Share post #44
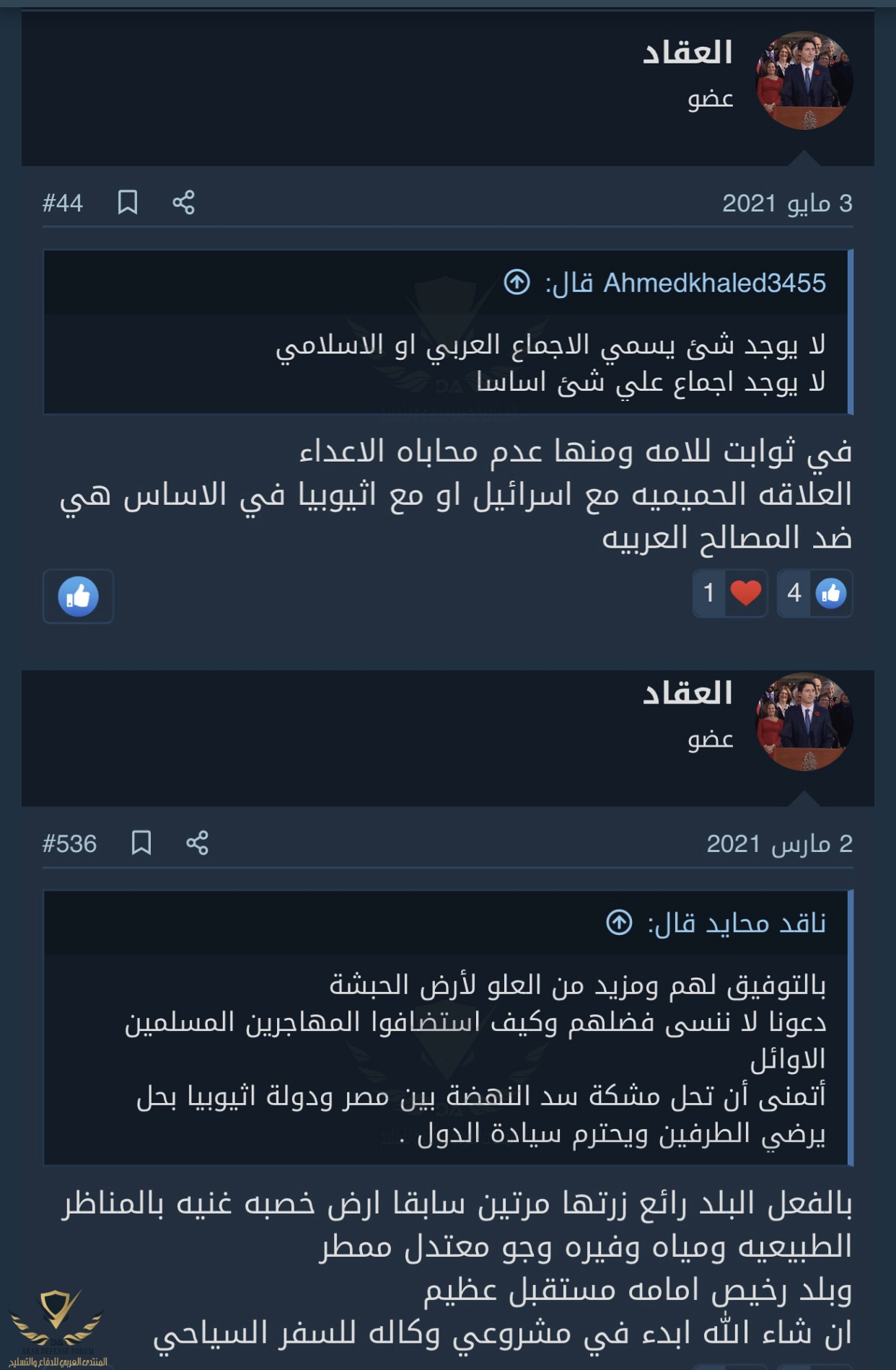Screen dimensions: 896x1370 (x=183, y=203)
